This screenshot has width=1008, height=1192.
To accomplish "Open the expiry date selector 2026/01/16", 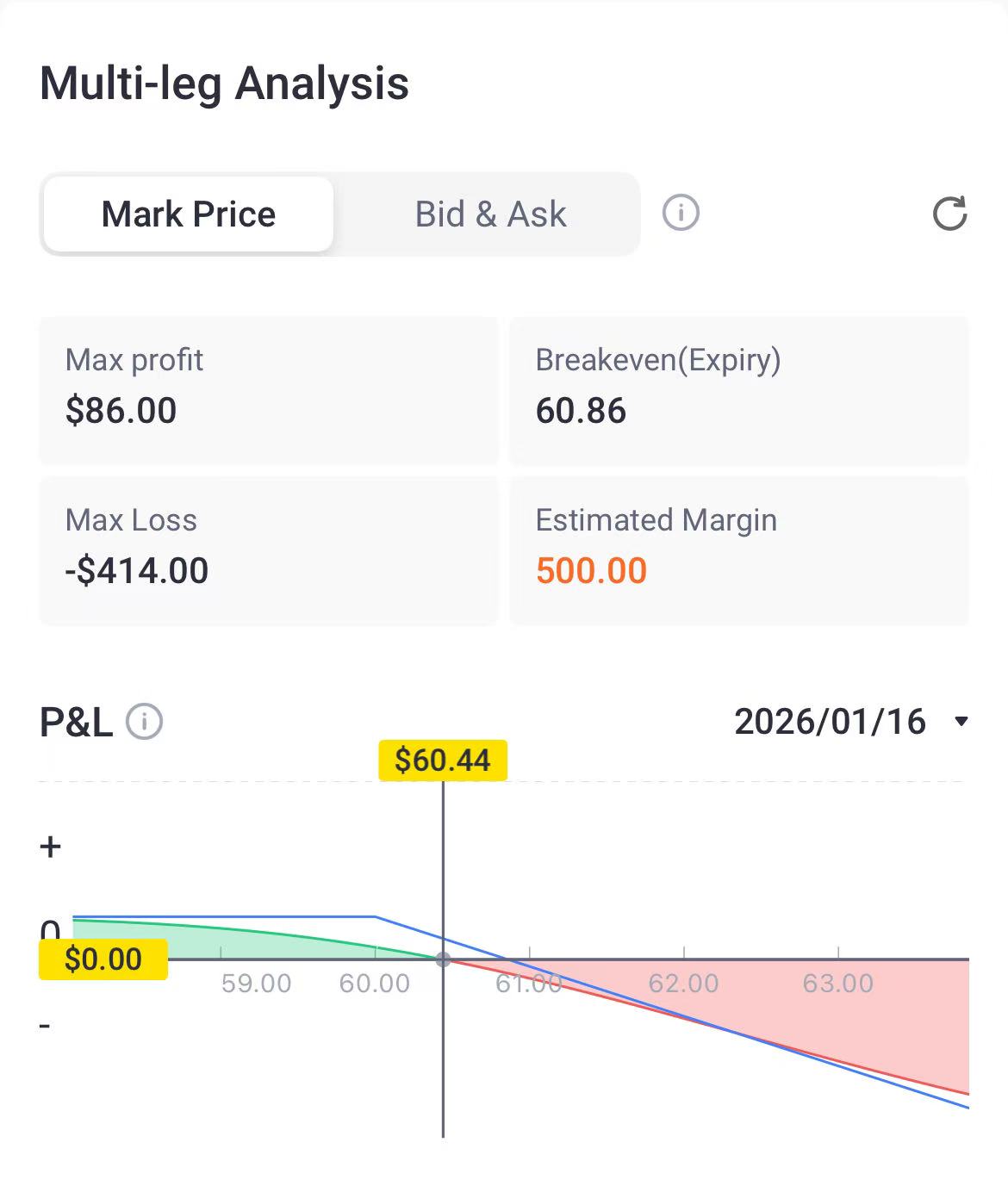I will 830,723.
